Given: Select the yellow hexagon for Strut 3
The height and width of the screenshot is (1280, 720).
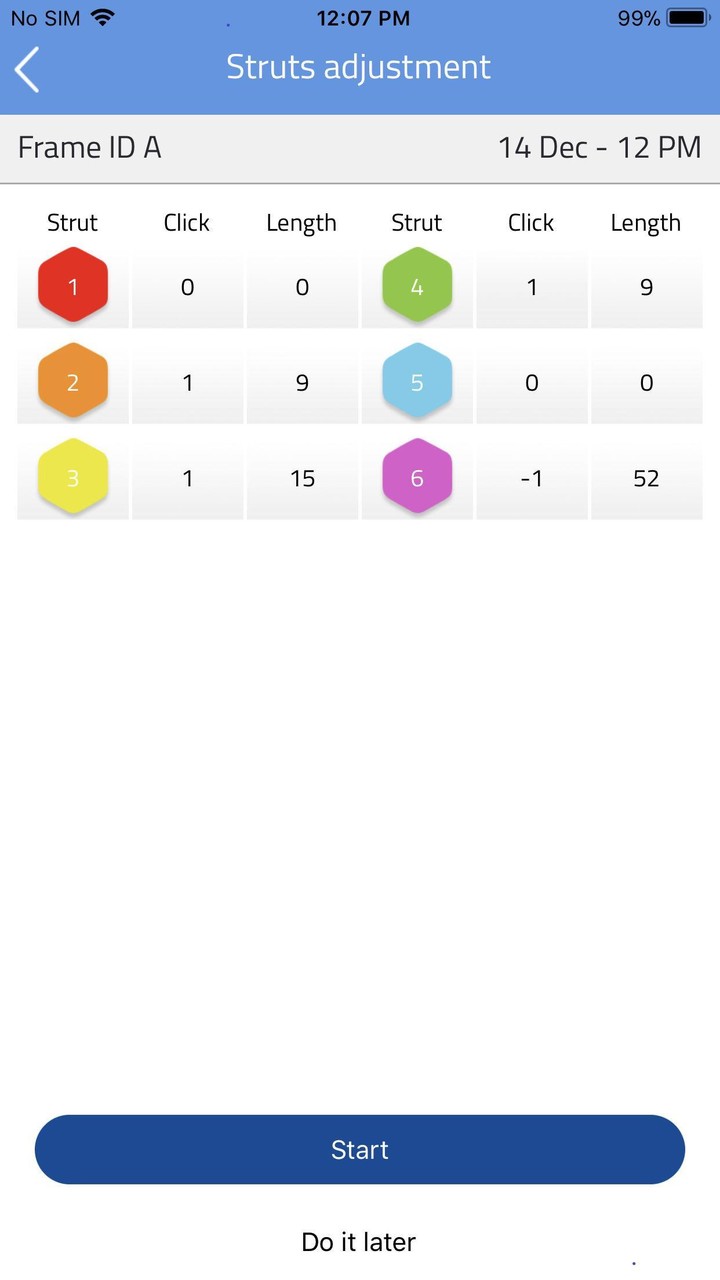Looking at the screenshot, I should (72, 478).
